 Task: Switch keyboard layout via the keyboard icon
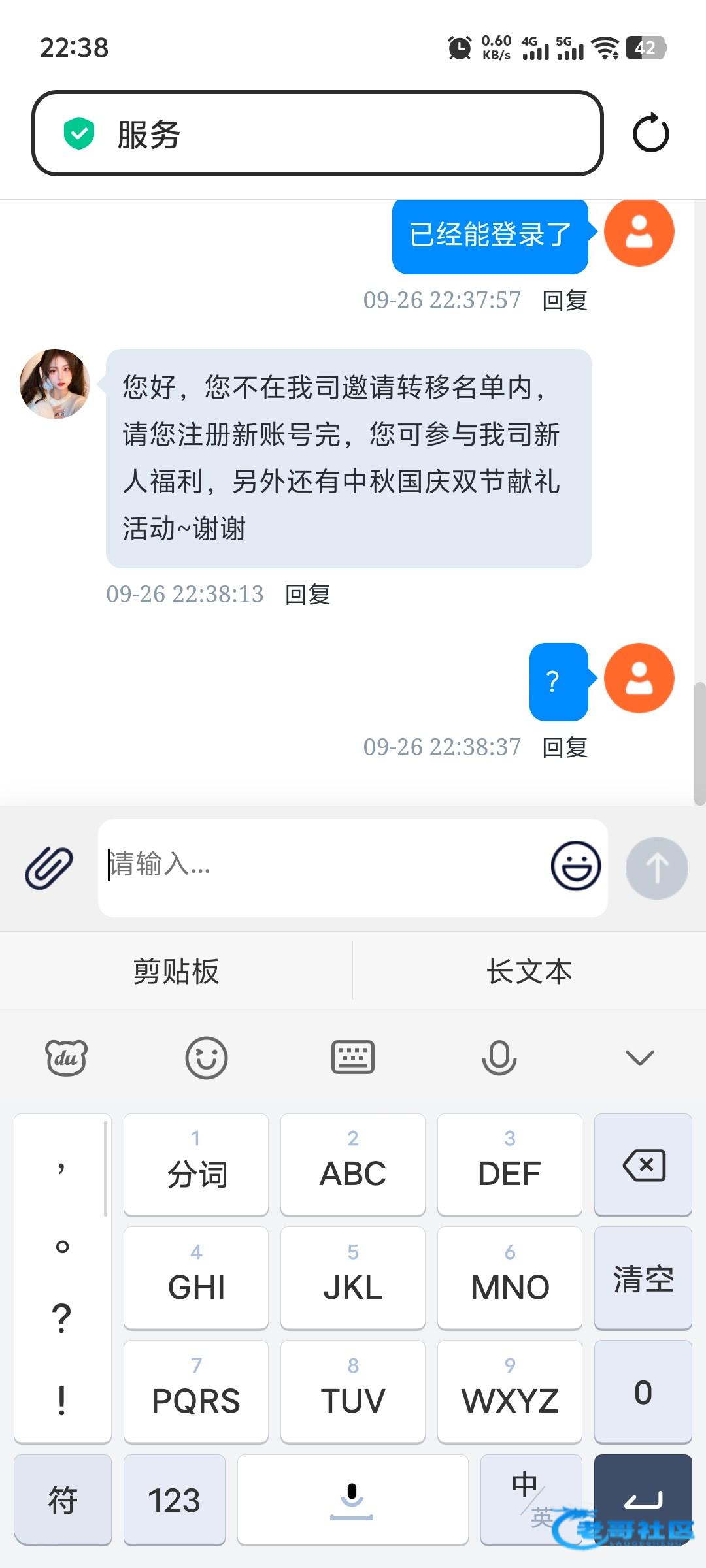click(353, 1058)
